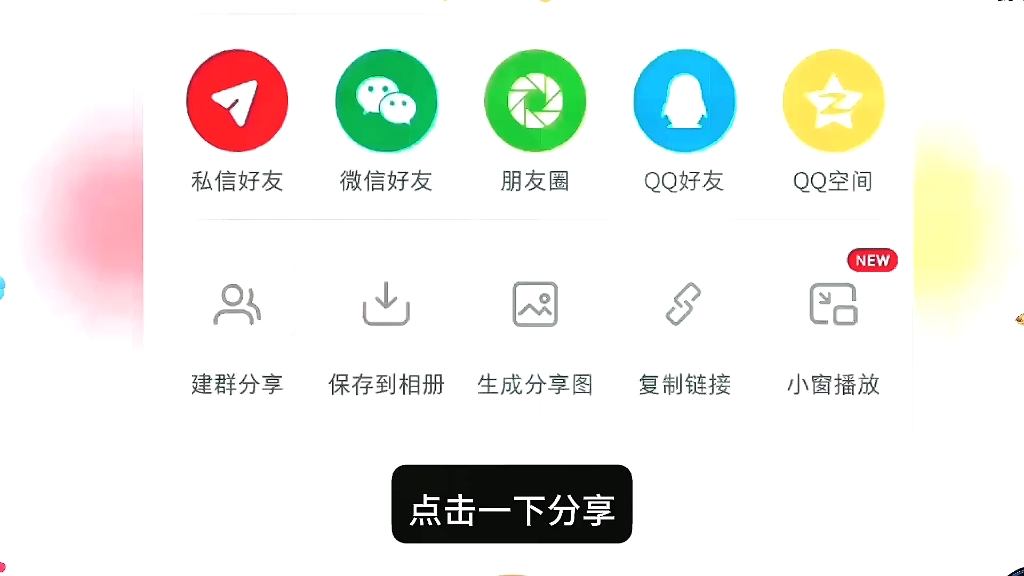Screen dimensions: 1024x576
Task: Share to 朋友圈 Moments
Action: point(535,101)
